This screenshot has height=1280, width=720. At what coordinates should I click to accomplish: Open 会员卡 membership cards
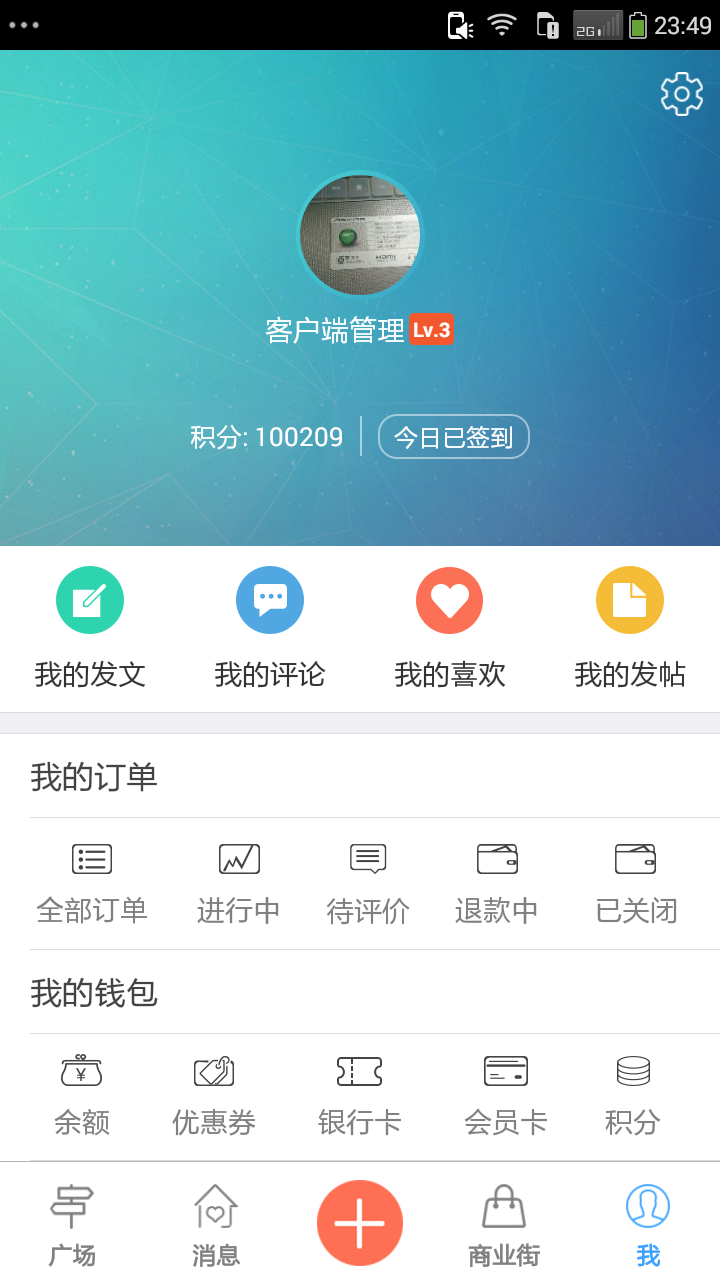click(x=506, y=1096)
